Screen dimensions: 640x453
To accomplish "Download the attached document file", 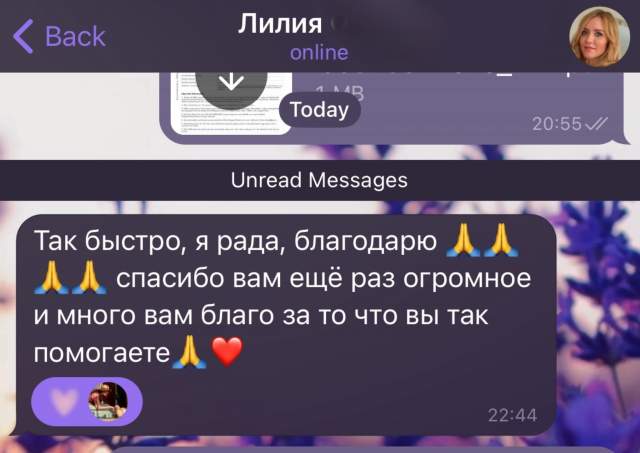I will click(x=230, y=83).
